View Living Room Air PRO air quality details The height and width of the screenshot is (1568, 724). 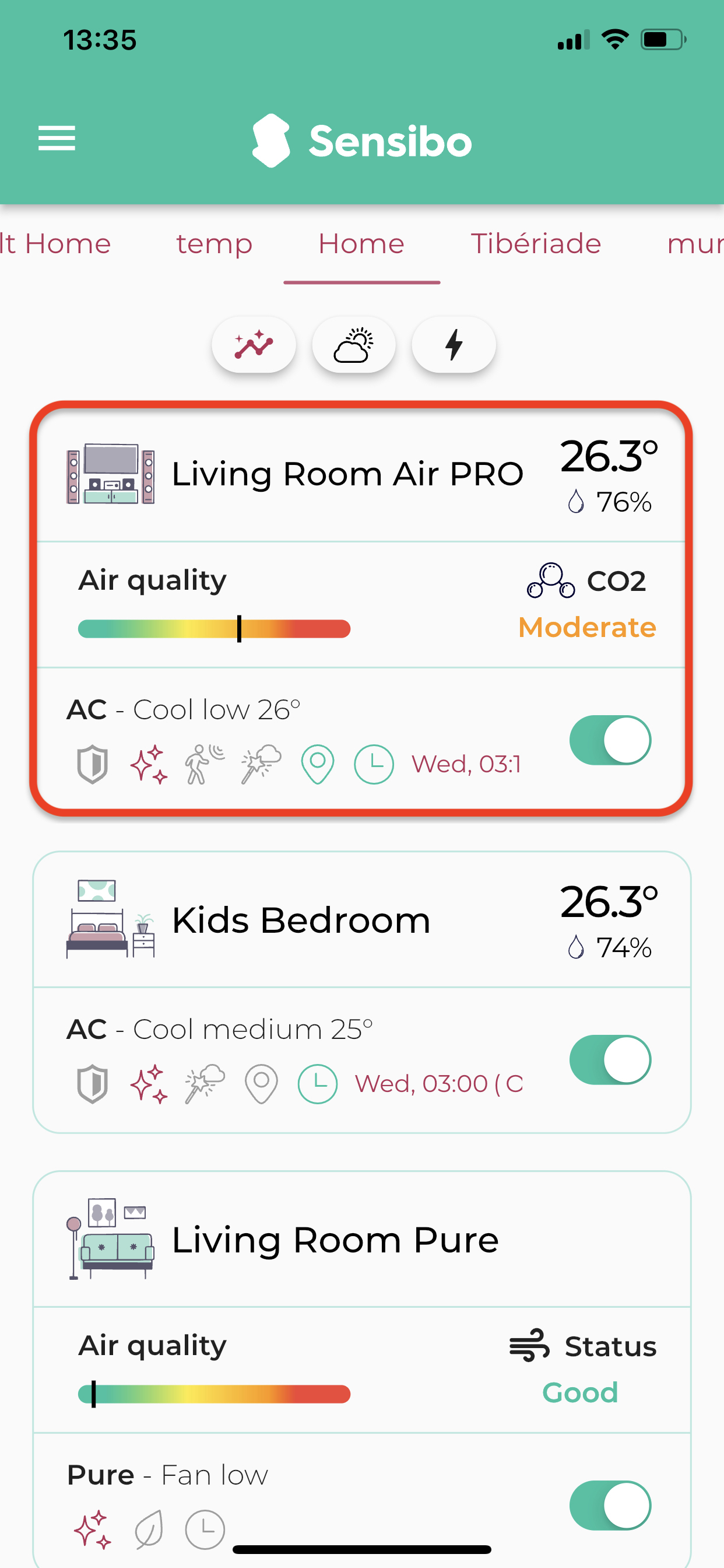(x=361, y=604)
